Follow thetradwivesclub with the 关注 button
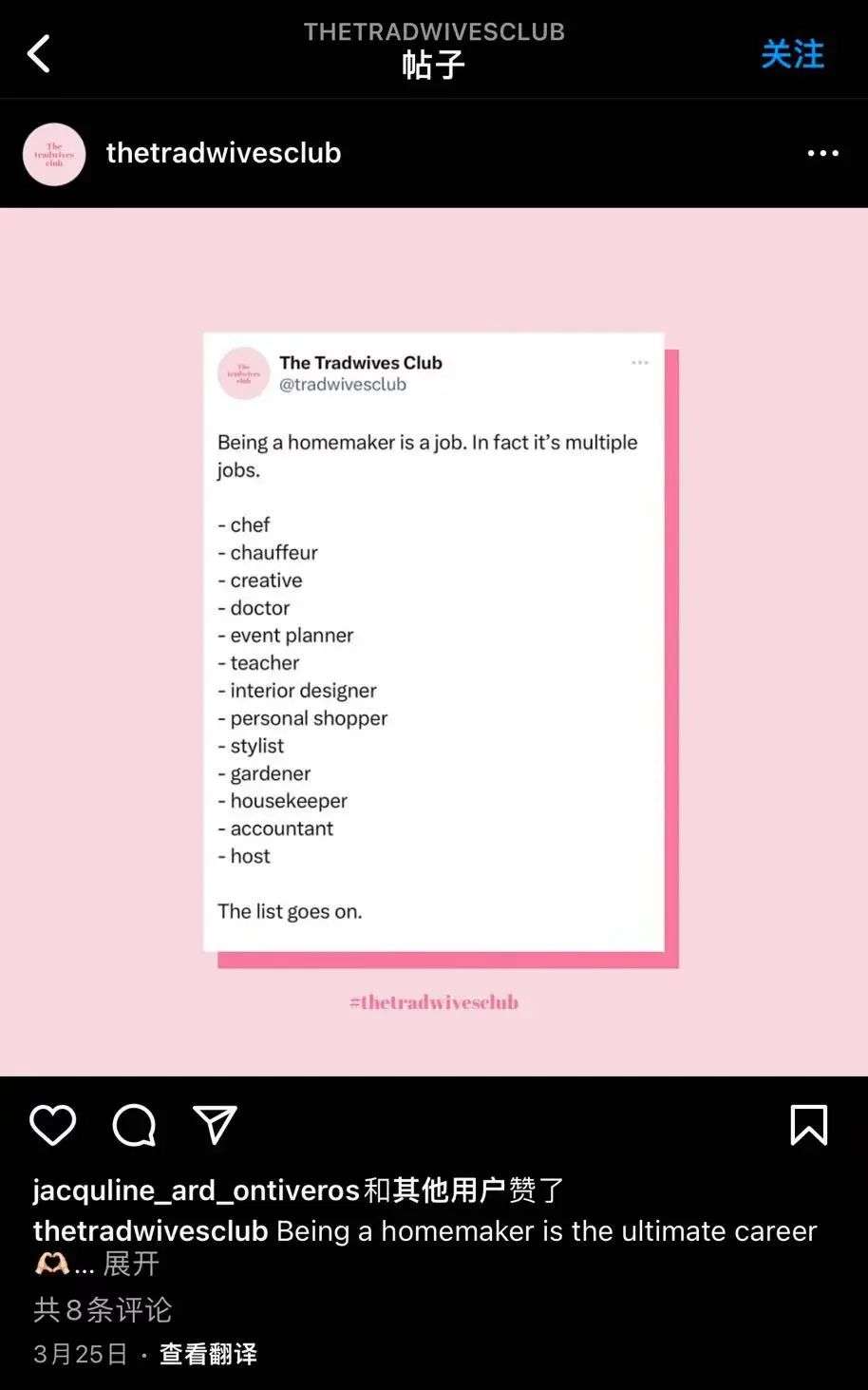Image resolution: width=868 pixels, height=1390 pixels. (792, 54)
